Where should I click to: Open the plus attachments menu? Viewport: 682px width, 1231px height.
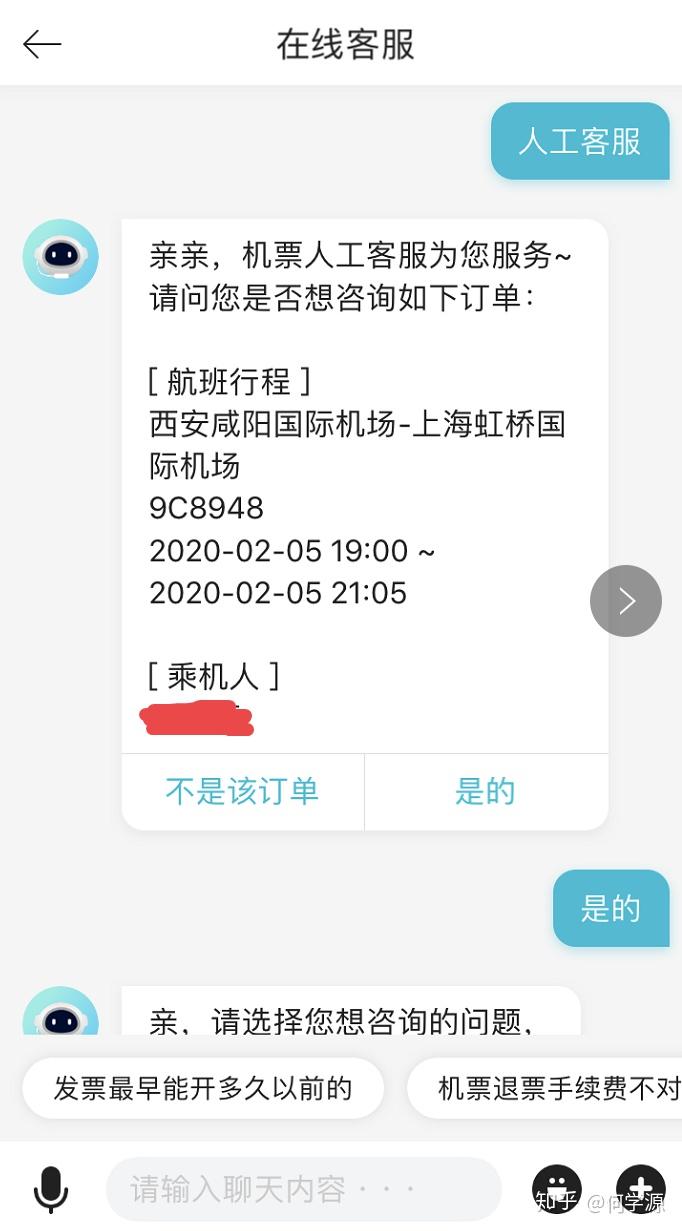(641, 1188)
